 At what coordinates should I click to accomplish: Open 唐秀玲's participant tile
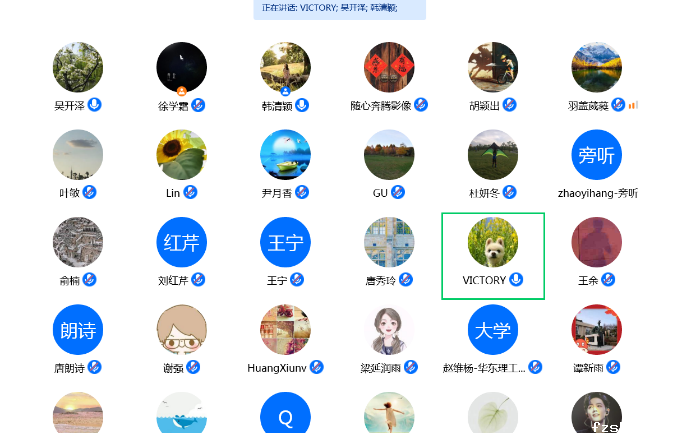(389, 243)
